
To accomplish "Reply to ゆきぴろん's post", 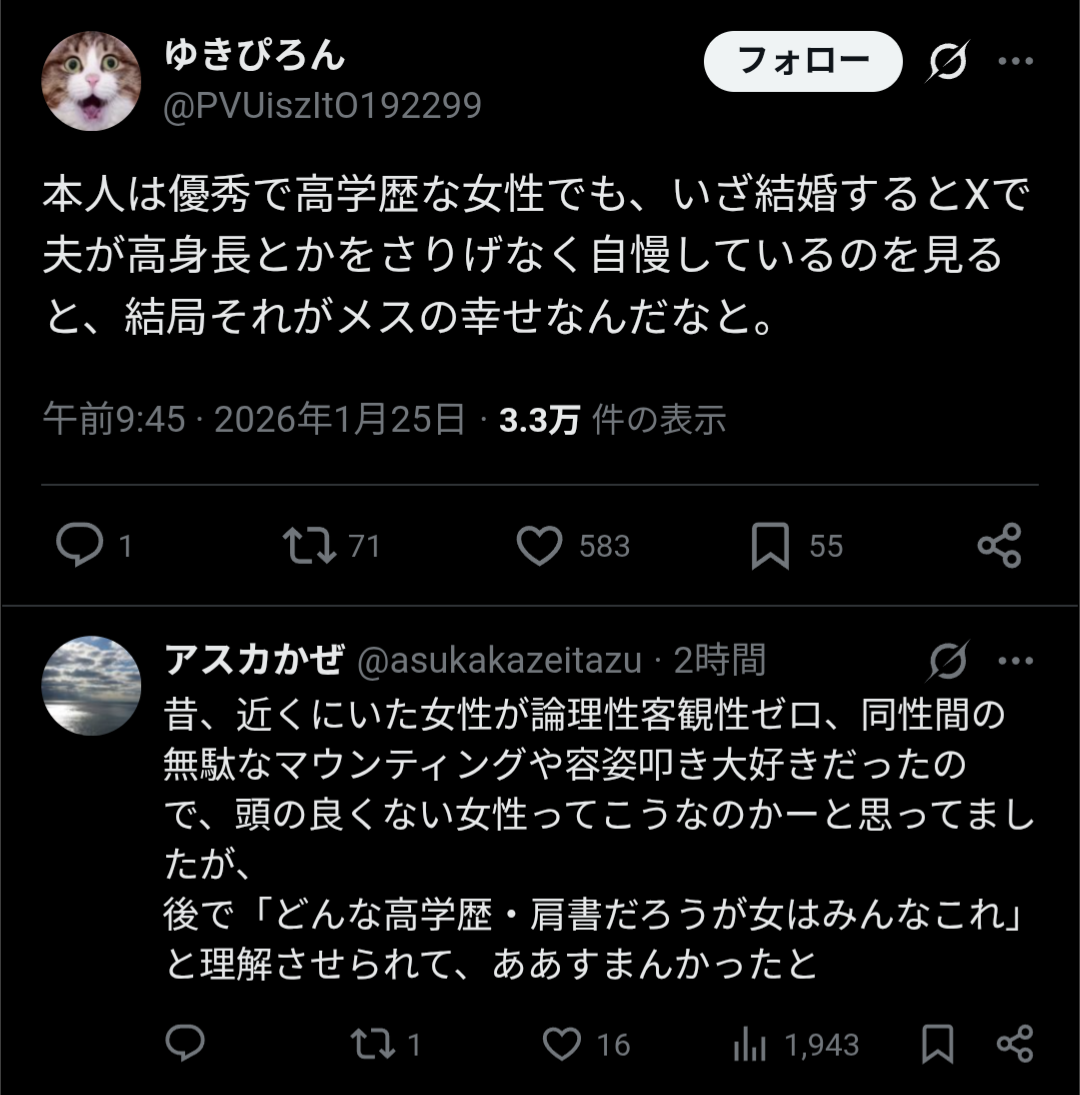I will coord(80,546).
